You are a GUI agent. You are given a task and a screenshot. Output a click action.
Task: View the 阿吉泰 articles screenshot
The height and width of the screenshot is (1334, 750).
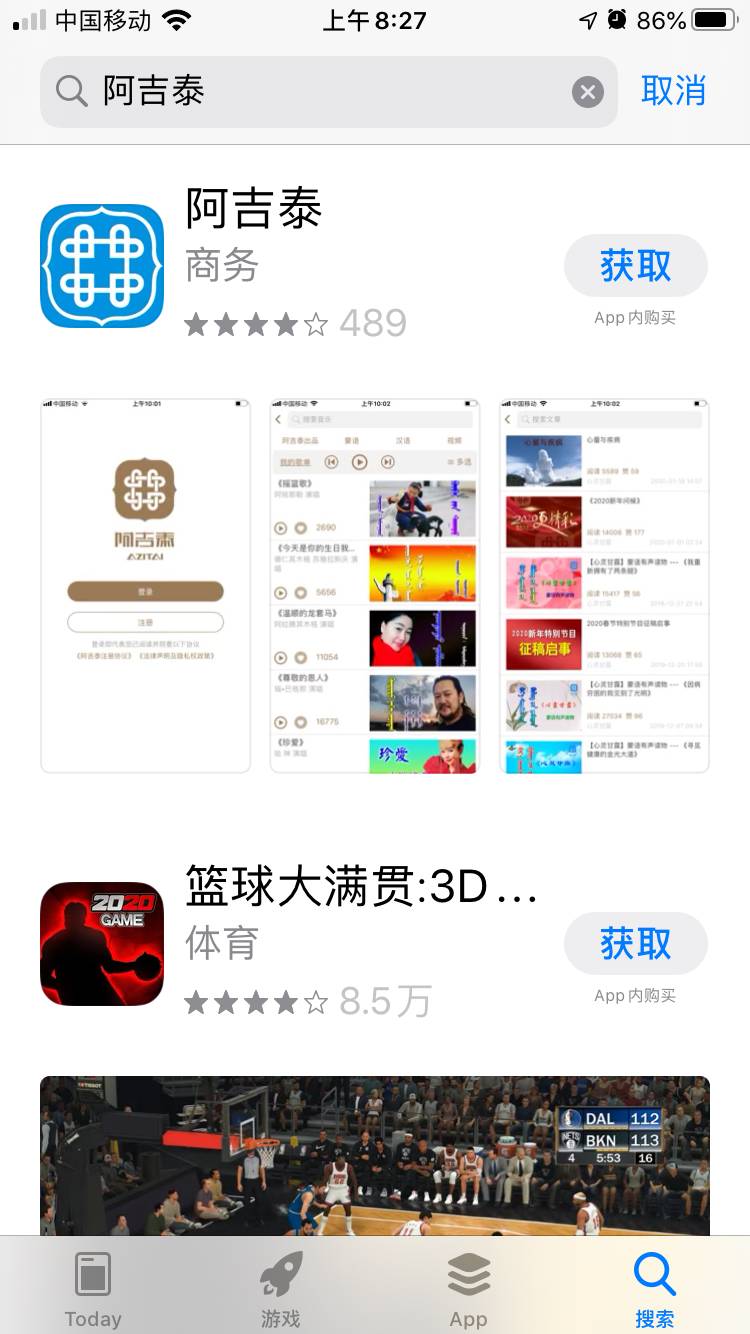click(604, 586)
